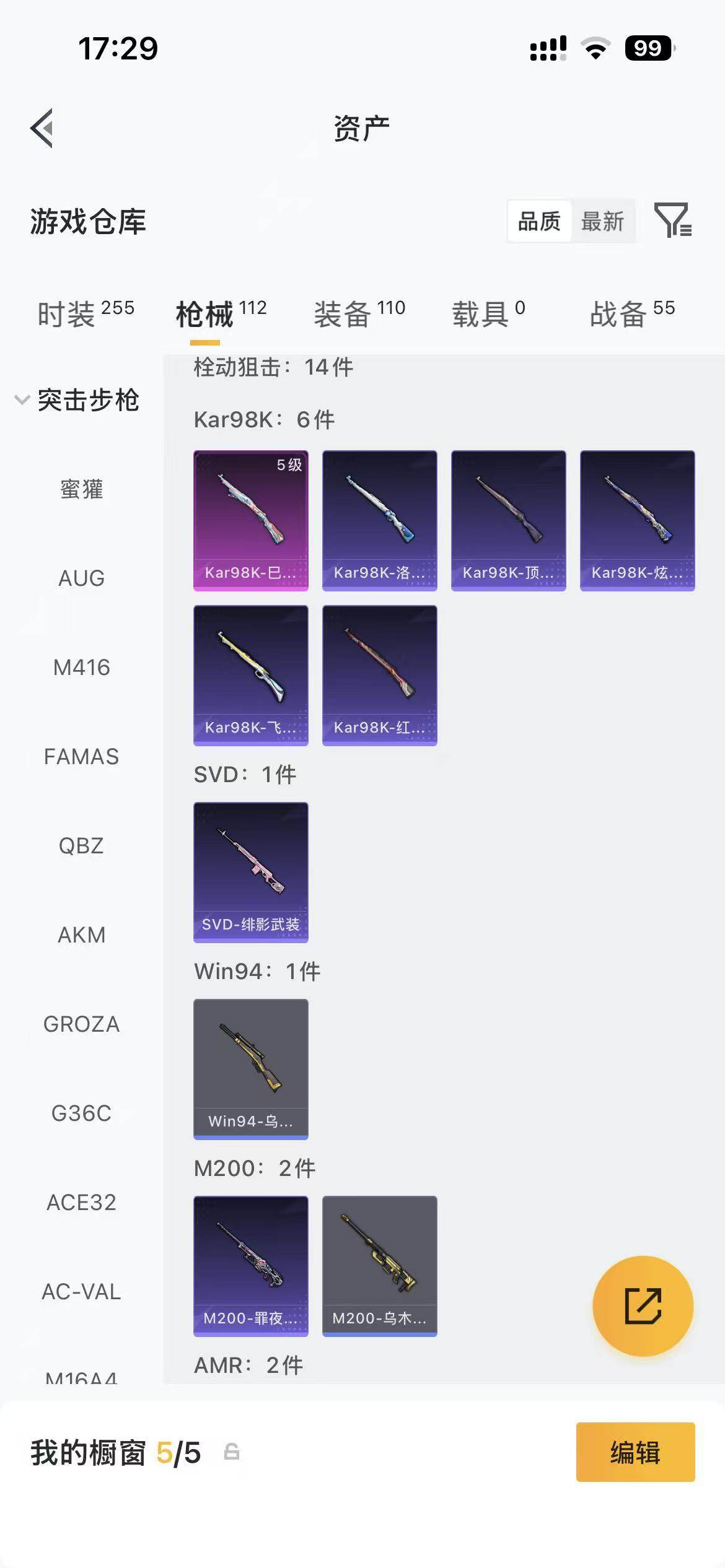
Task: Tap the yellow floating share button
Action: (643, 1306)
